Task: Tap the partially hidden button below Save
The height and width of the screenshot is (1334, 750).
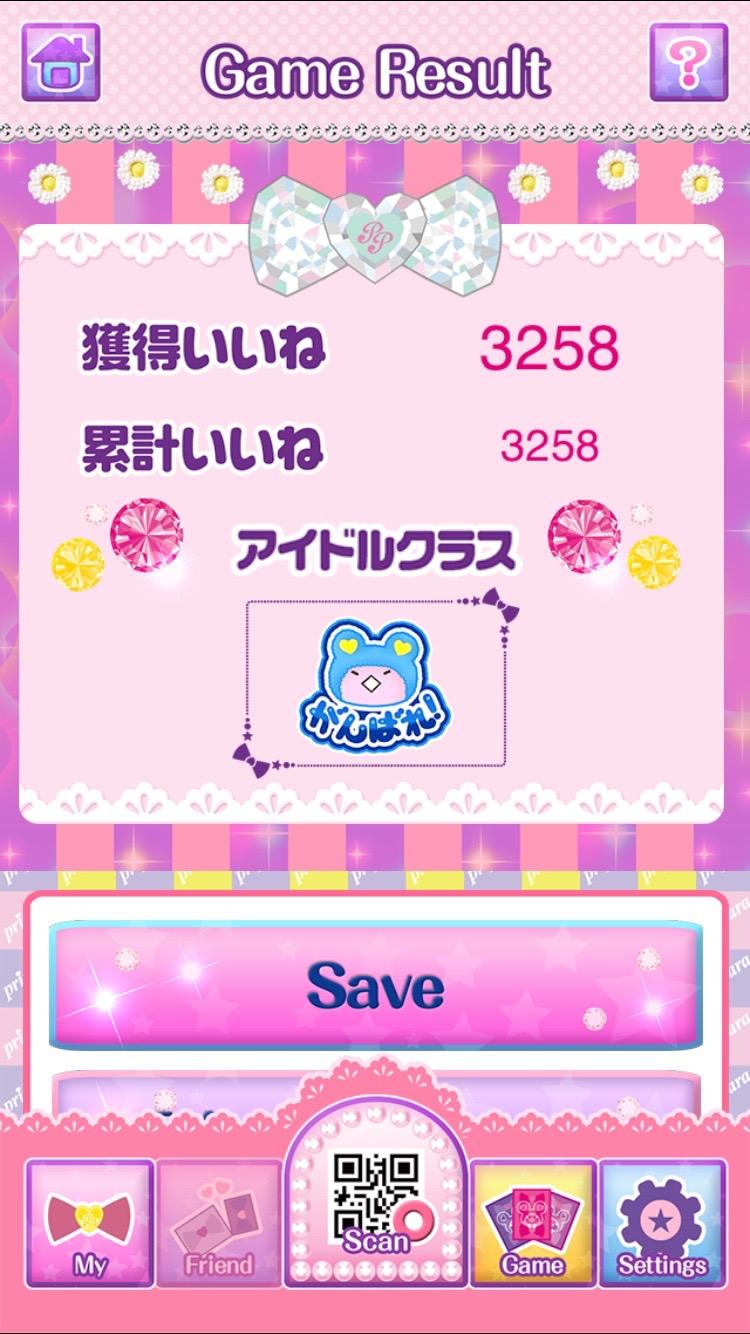Action: [375, 1095]
